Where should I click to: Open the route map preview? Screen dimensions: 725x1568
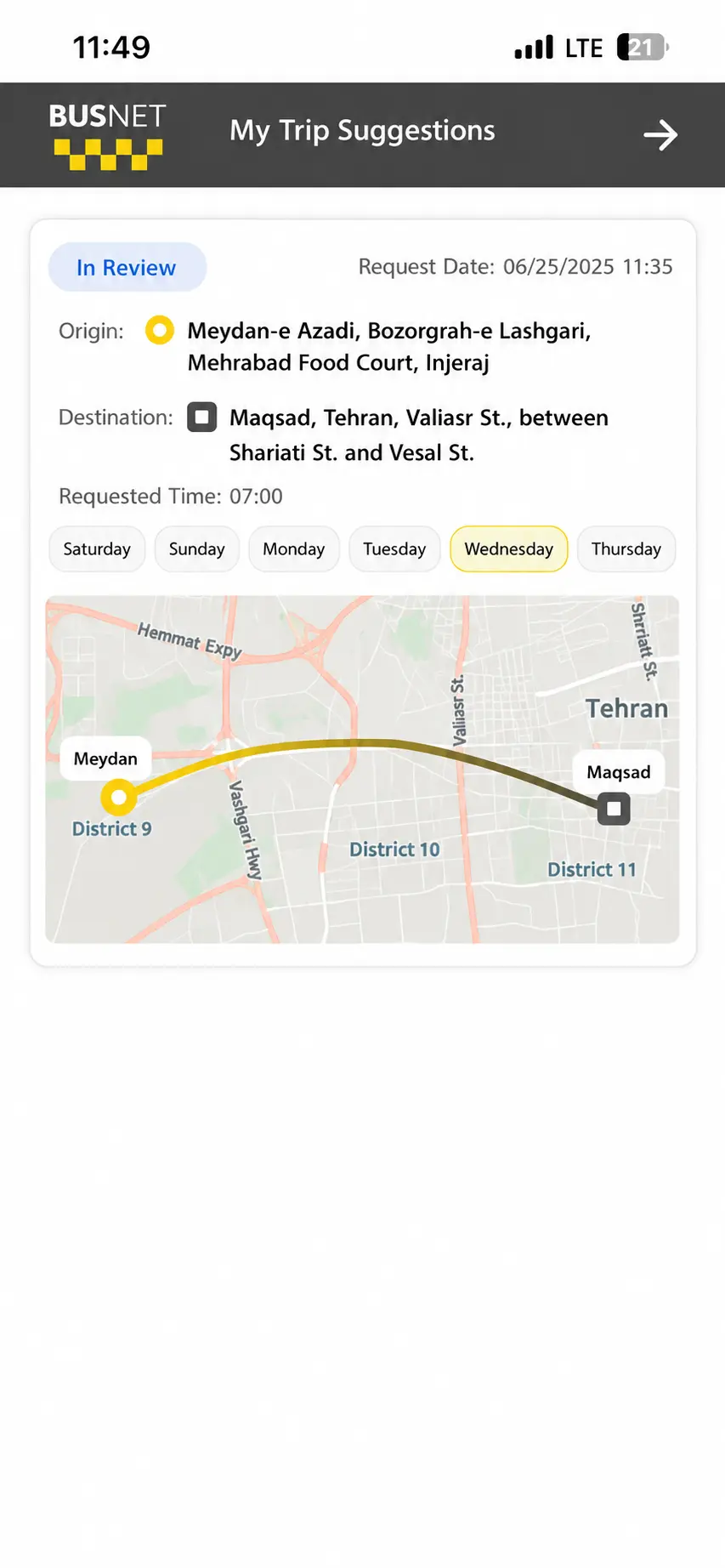coord(362,770)
